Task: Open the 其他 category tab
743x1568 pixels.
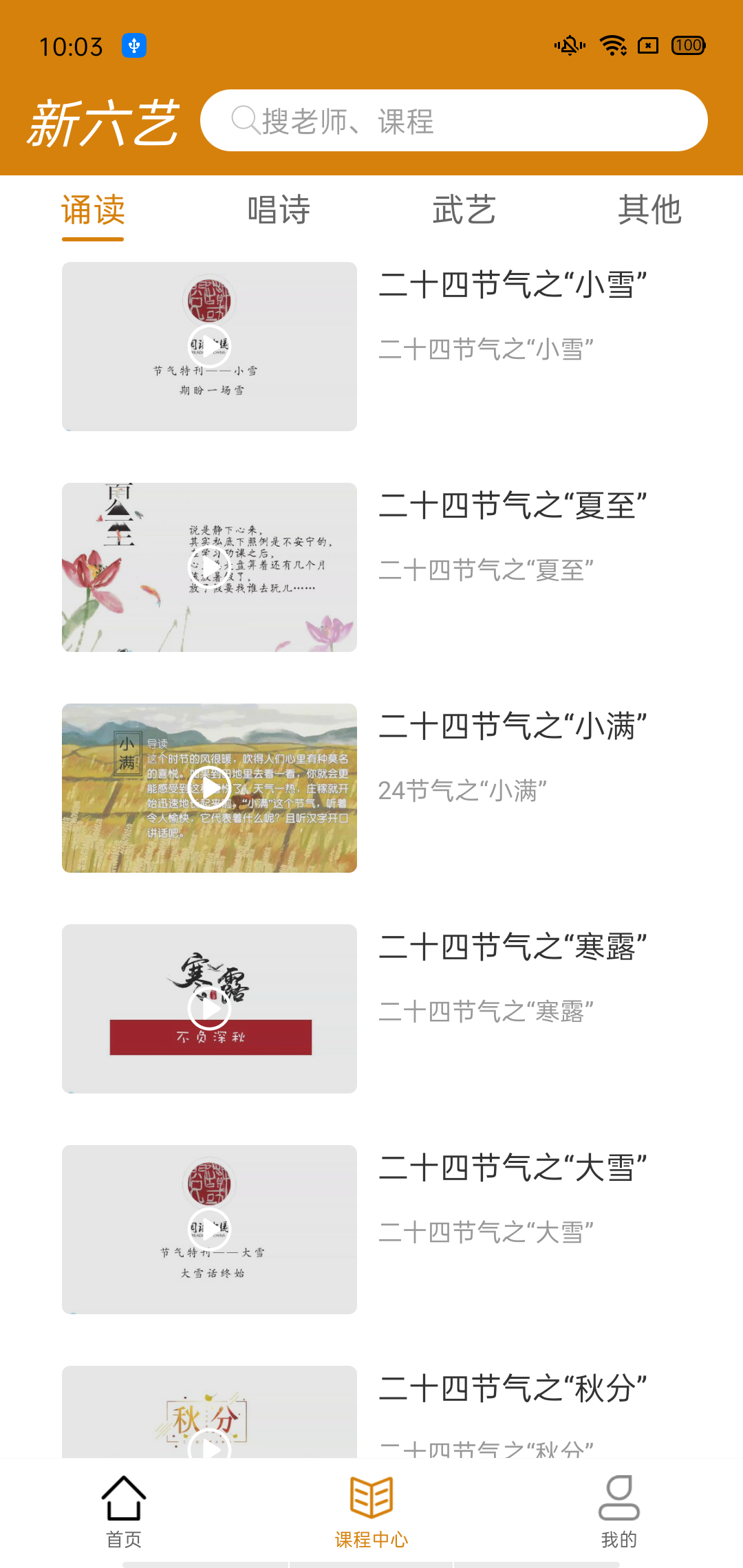Action: tap(649, 210)
